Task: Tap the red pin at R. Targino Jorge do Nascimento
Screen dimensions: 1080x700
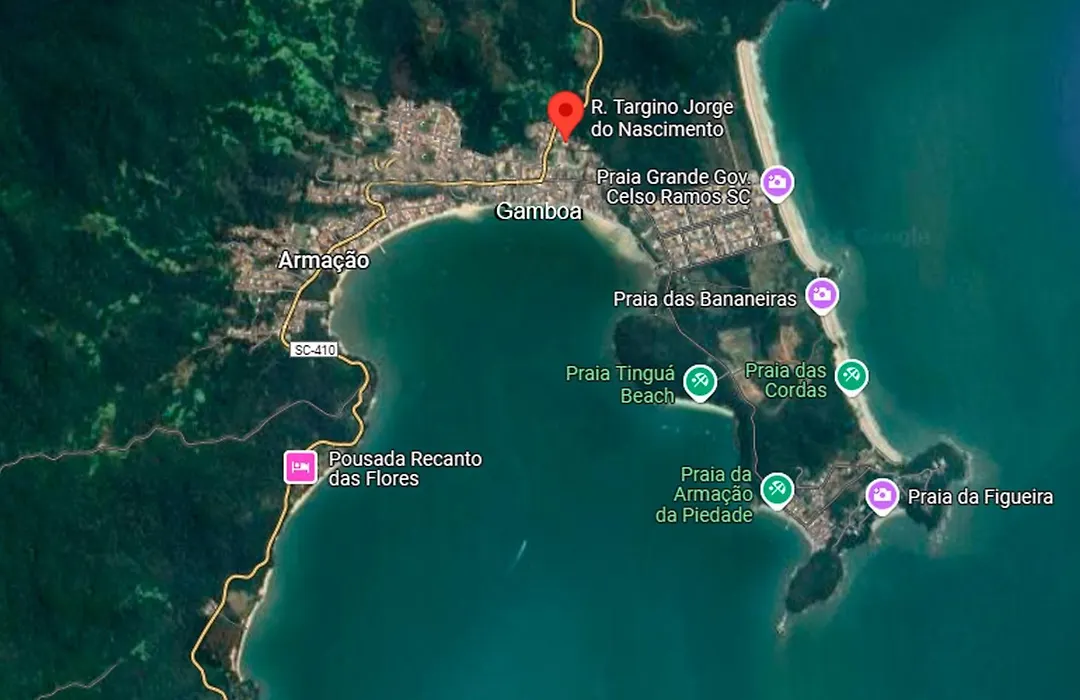Action: pos(566,111)
